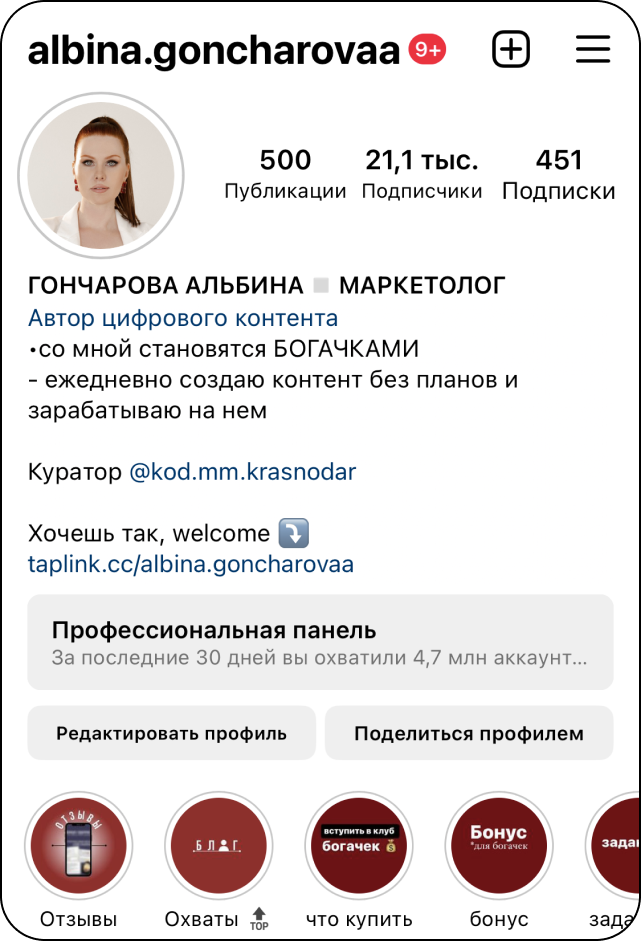The width and height of the screenshot is (641, 941).
Task: Open Профессиональная панель
Action: (x=320, y=642)
